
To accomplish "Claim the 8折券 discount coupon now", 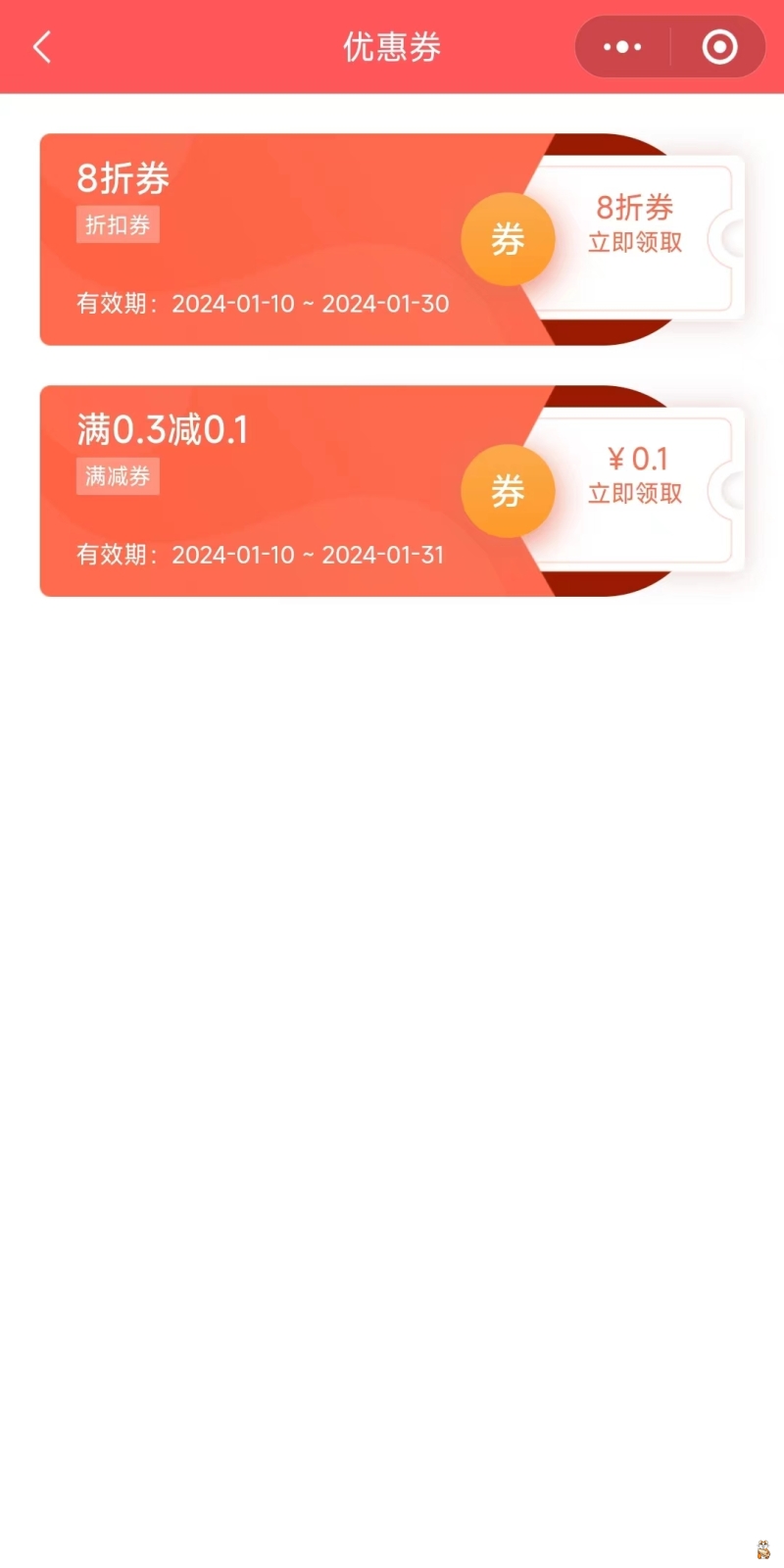I will point(635,241).
